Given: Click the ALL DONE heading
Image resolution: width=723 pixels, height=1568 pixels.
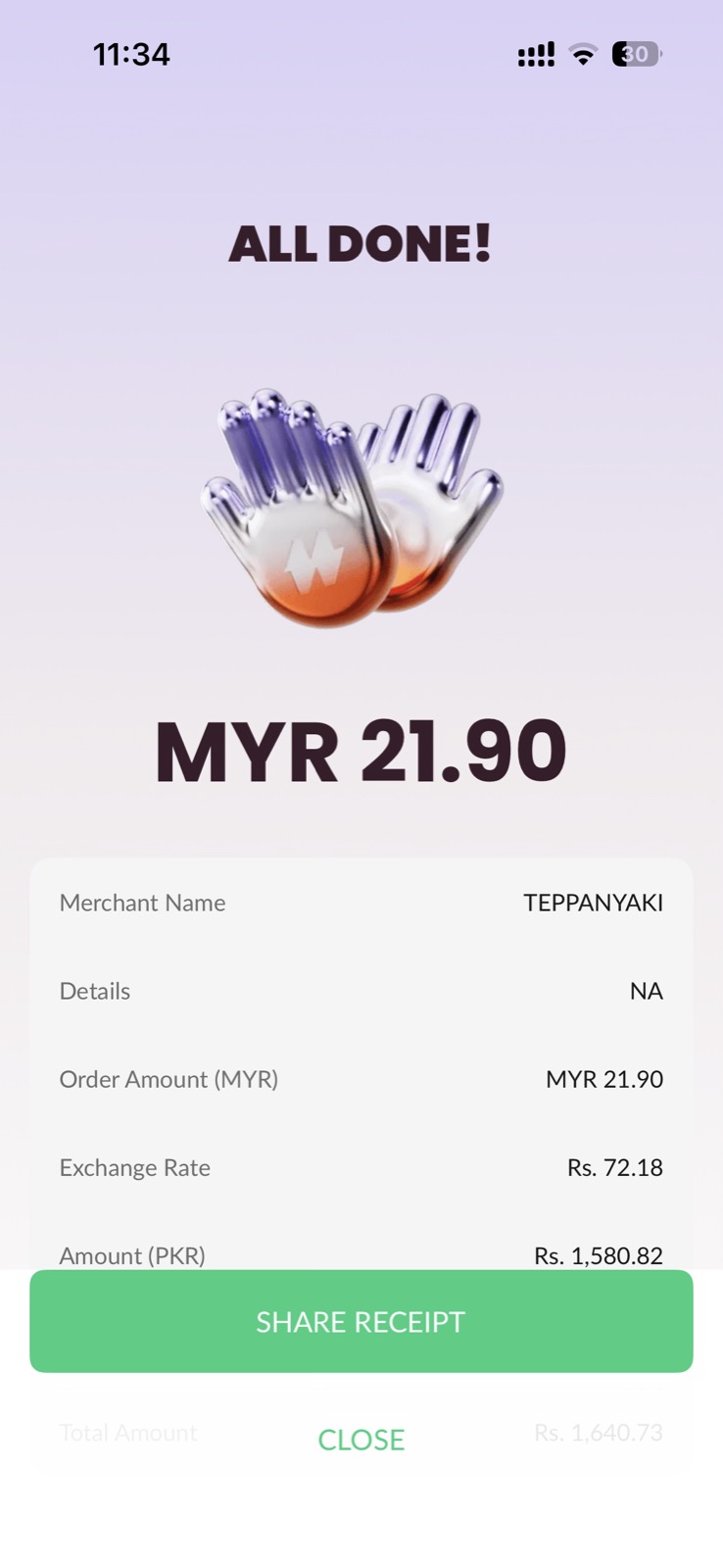Looking at the screenshot, I should coord(361,244).
